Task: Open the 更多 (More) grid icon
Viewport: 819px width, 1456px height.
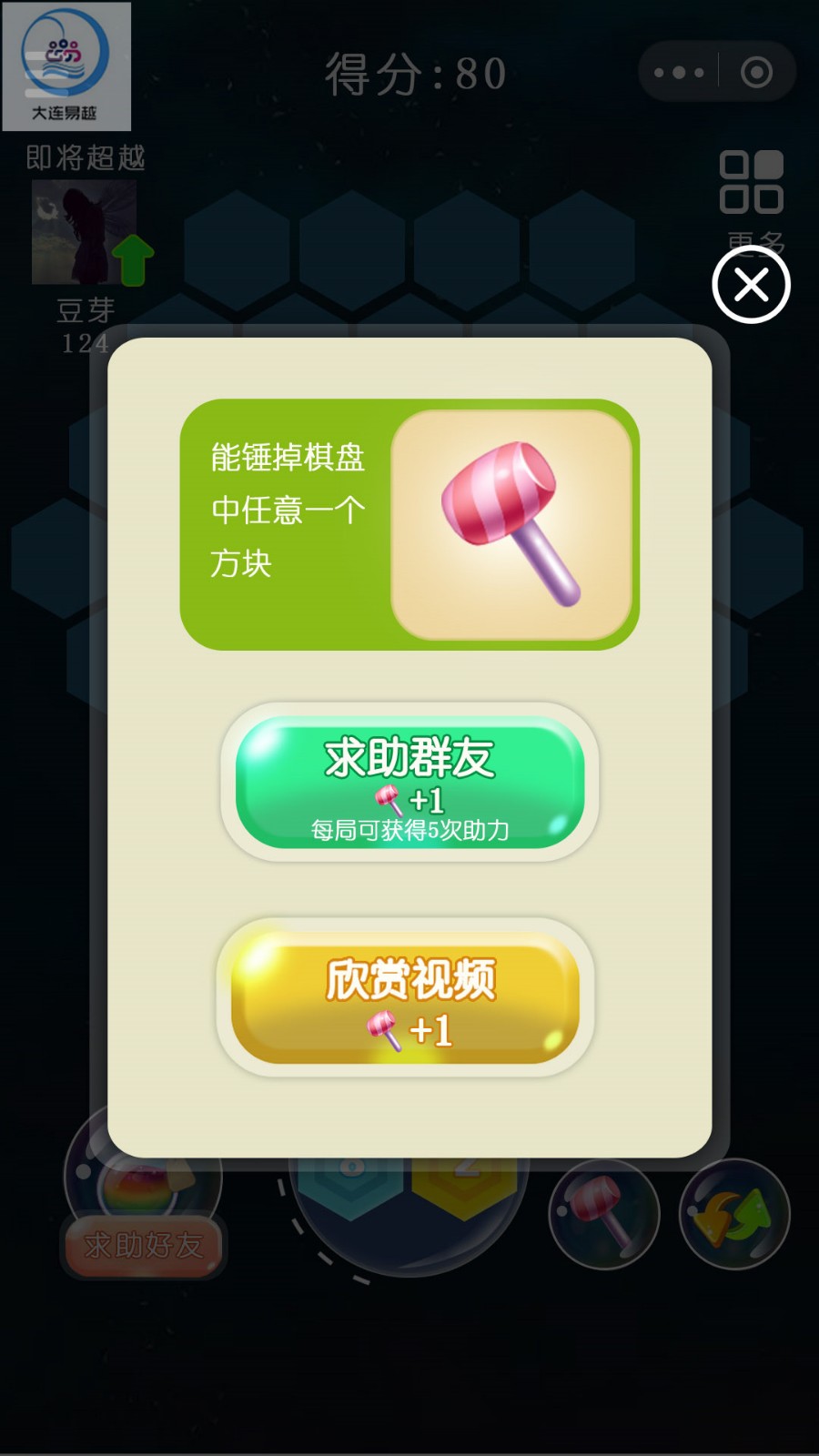Action: click(x=753, y=182)
